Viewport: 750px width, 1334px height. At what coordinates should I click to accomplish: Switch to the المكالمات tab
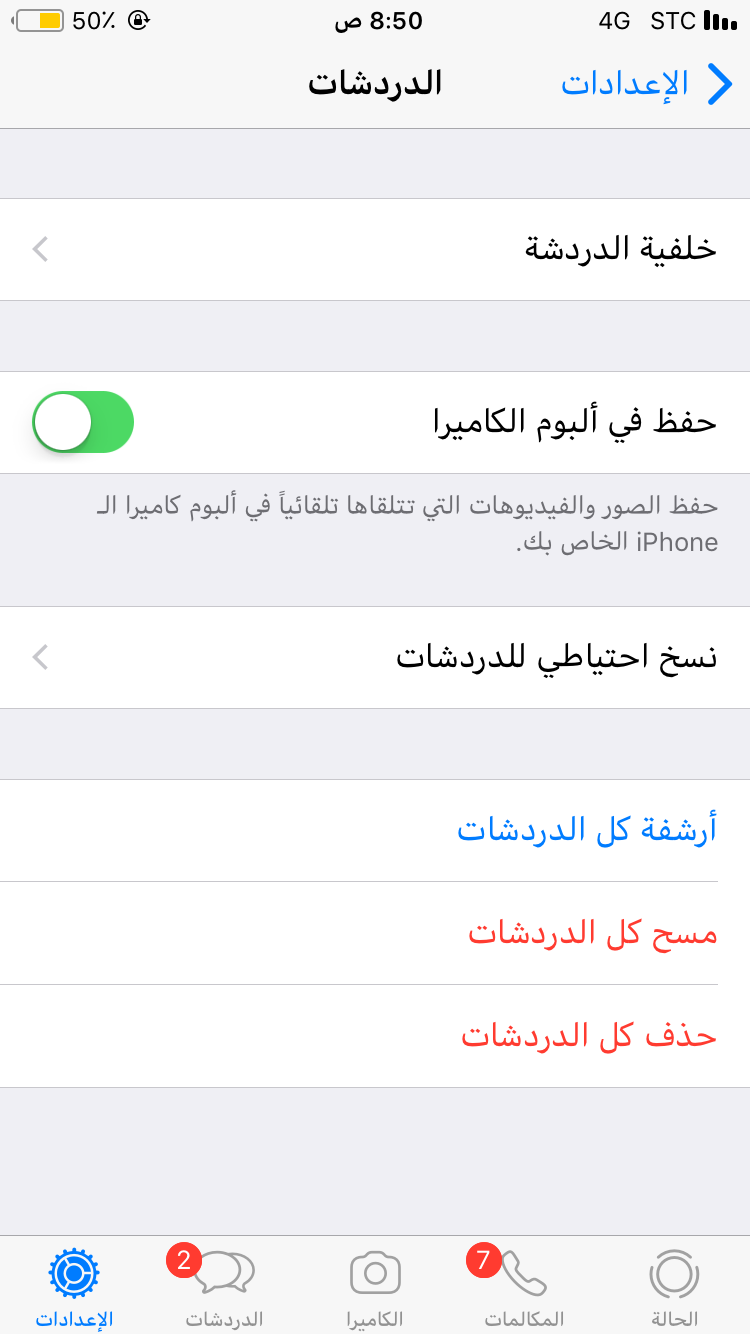point(524,1286)
